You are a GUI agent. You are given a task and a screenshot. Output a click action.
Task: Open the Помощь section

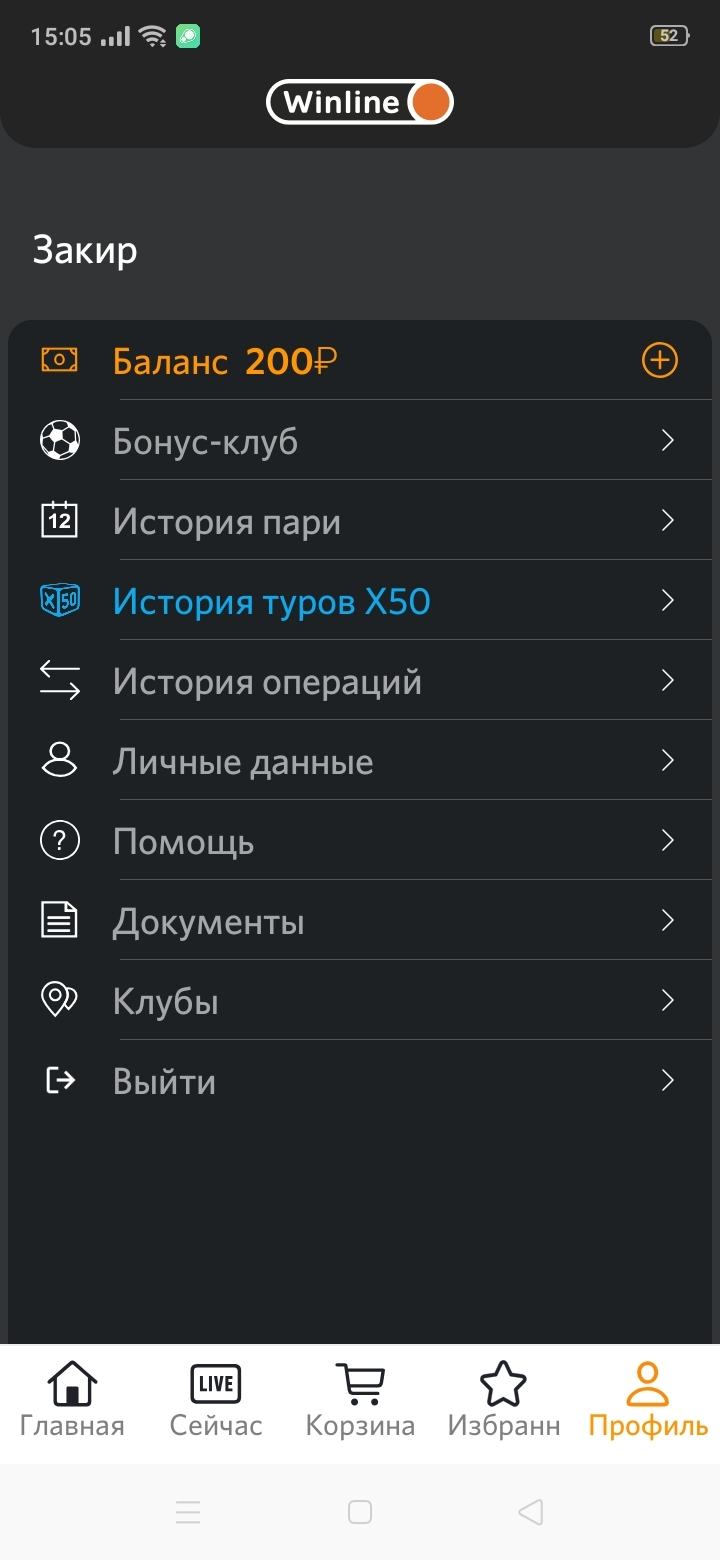pos(360,841)
